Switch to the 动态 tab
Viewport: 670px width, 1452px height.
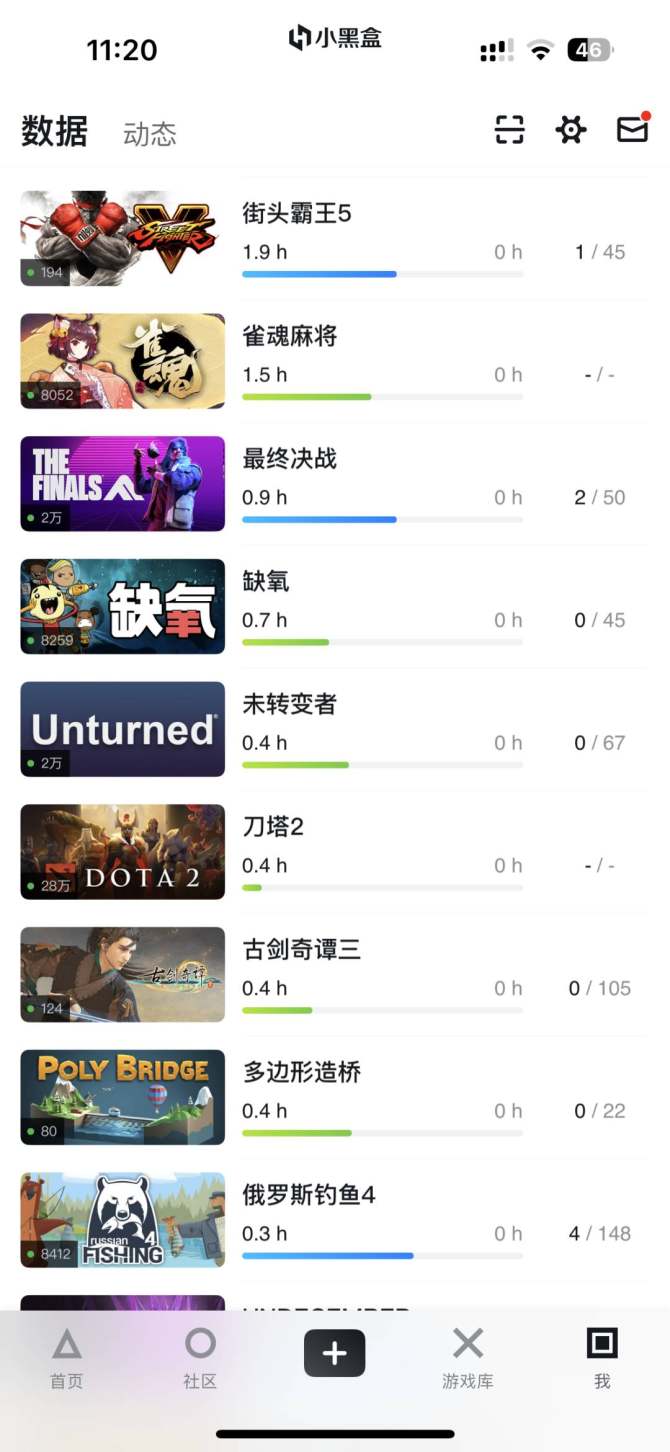[x=150, y=134]
